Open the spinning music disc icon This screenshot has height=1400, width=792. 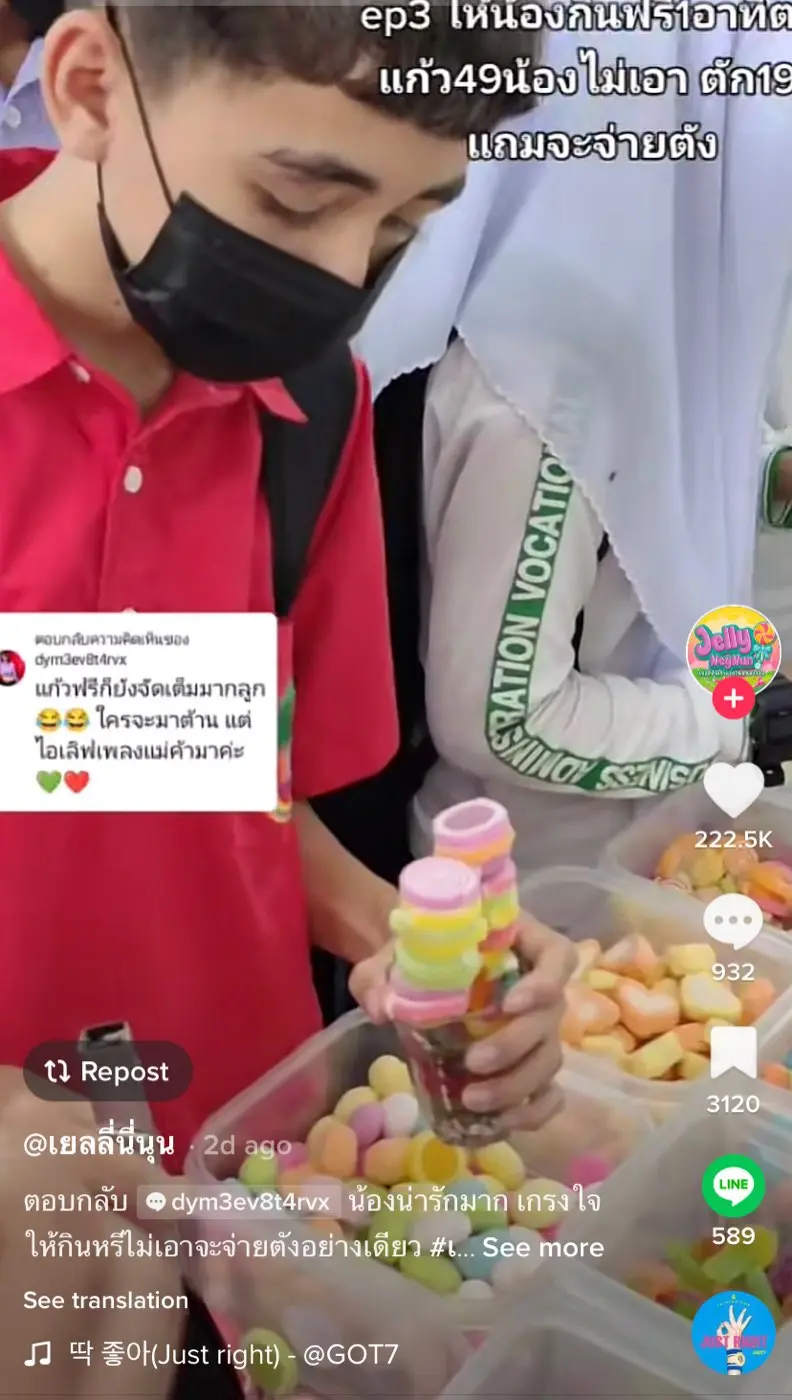(x=733, y=1333)
